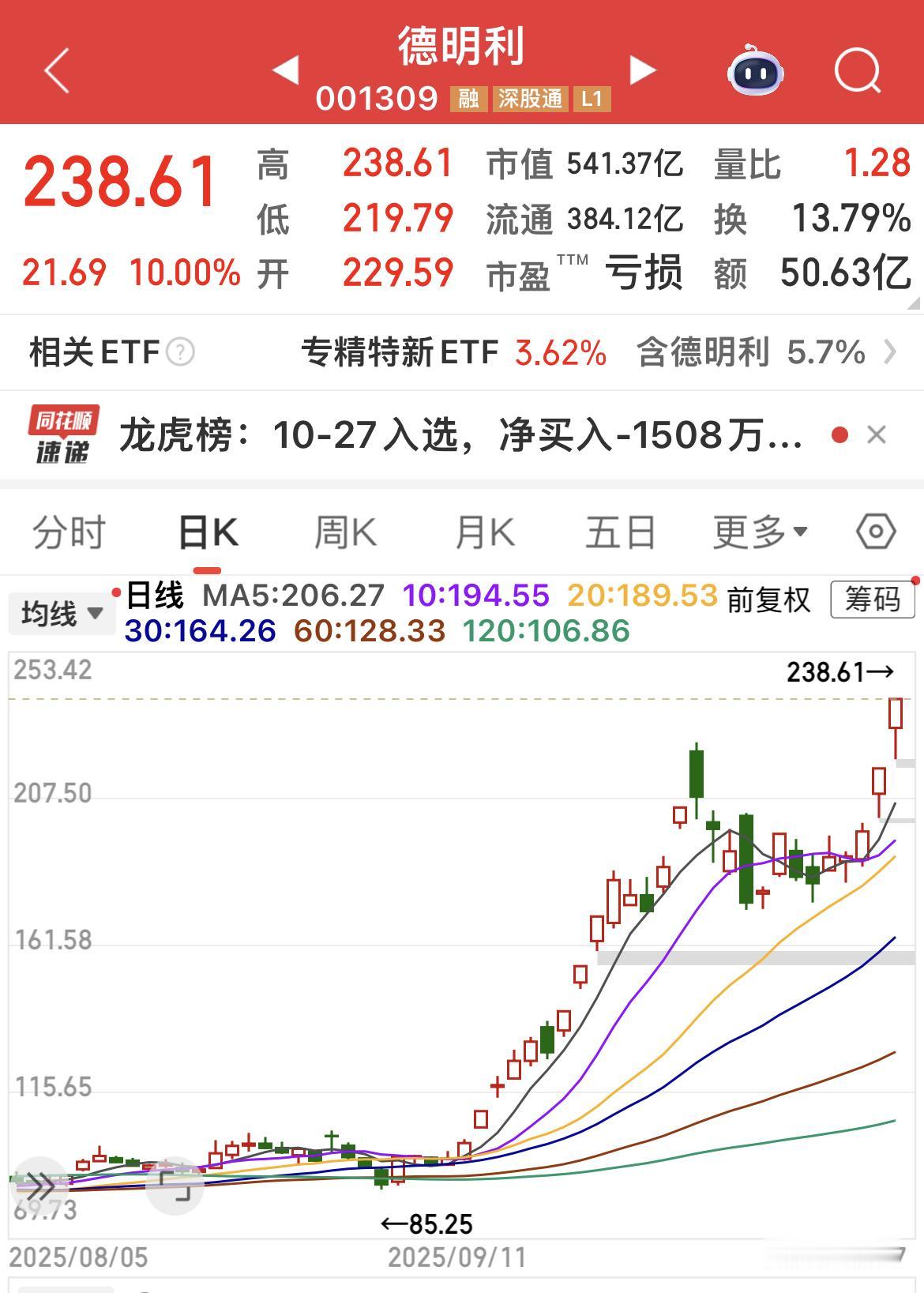The image size is (924, 1293).
Task: Change the 前复权 price adjustment mode
Action: coord(768,600)
